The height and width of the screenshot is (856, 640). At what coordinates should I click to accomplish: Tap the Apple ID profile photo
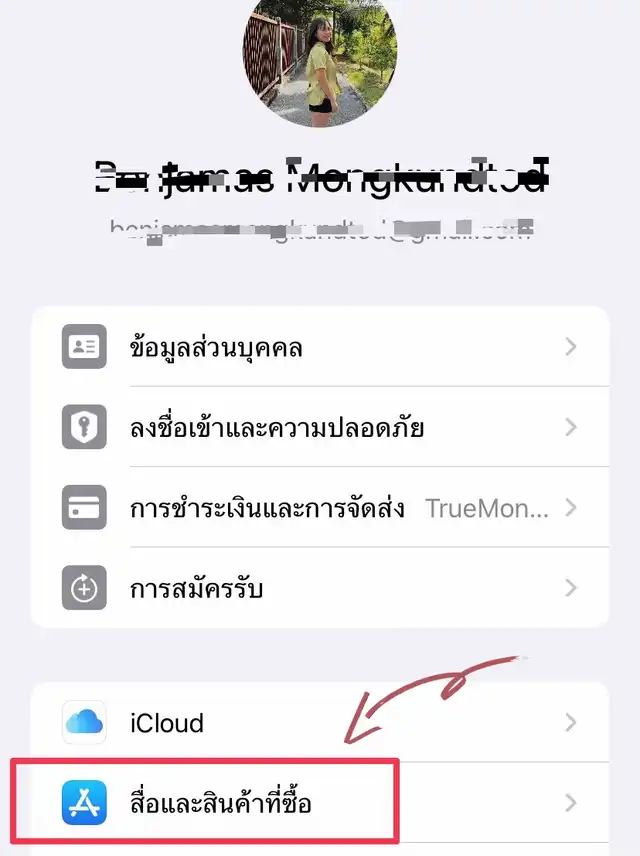click(x=320, y=64)
